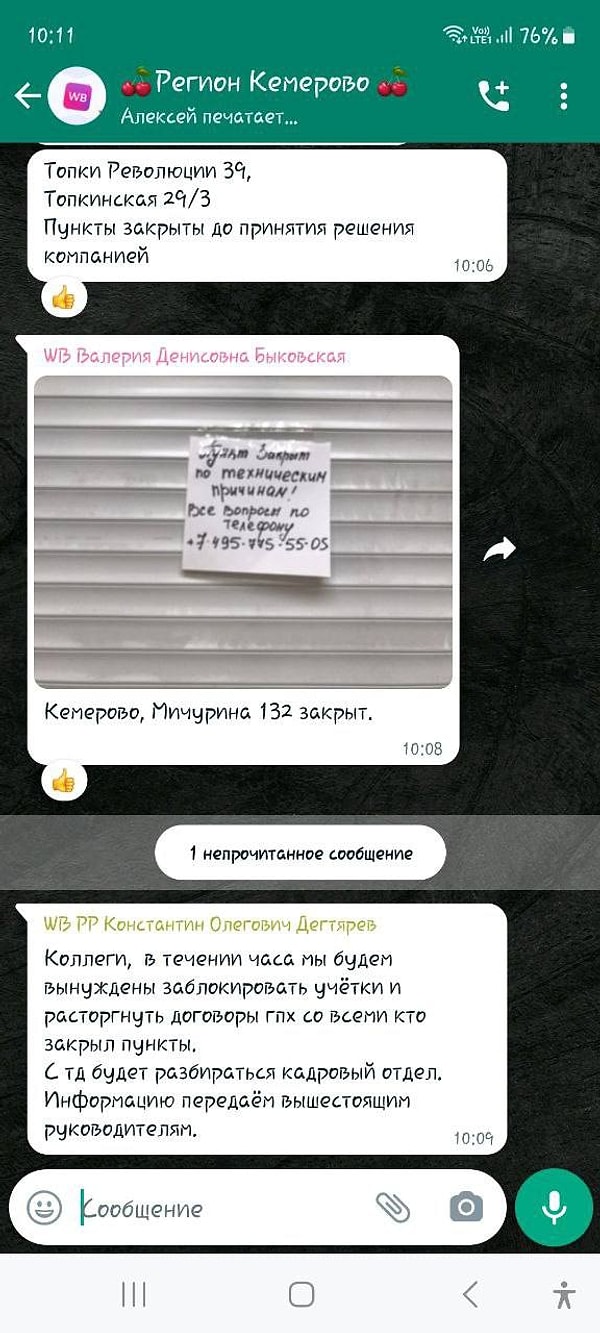Go back from the Регион Кемерово chat
The height and width of the screenshot is (1333, 600).
27,96
